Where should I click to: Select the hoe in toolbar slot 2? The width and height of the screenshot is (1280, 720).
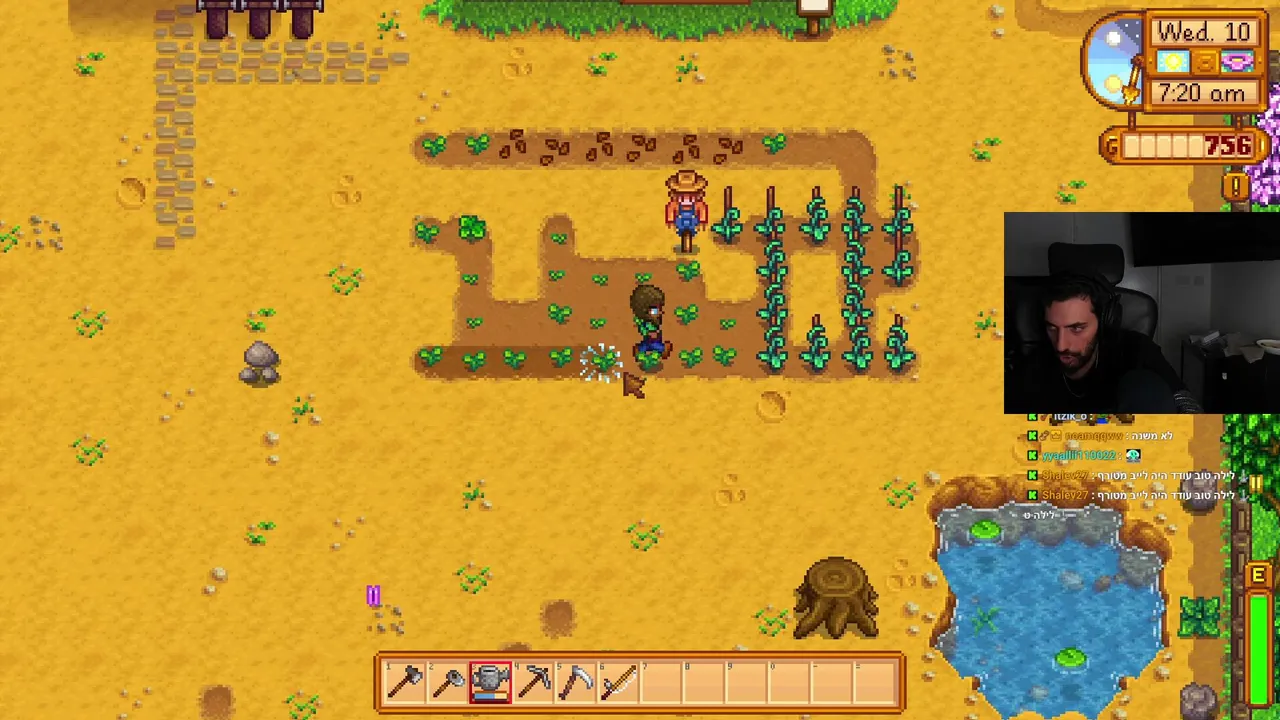(x=448, y=683)
